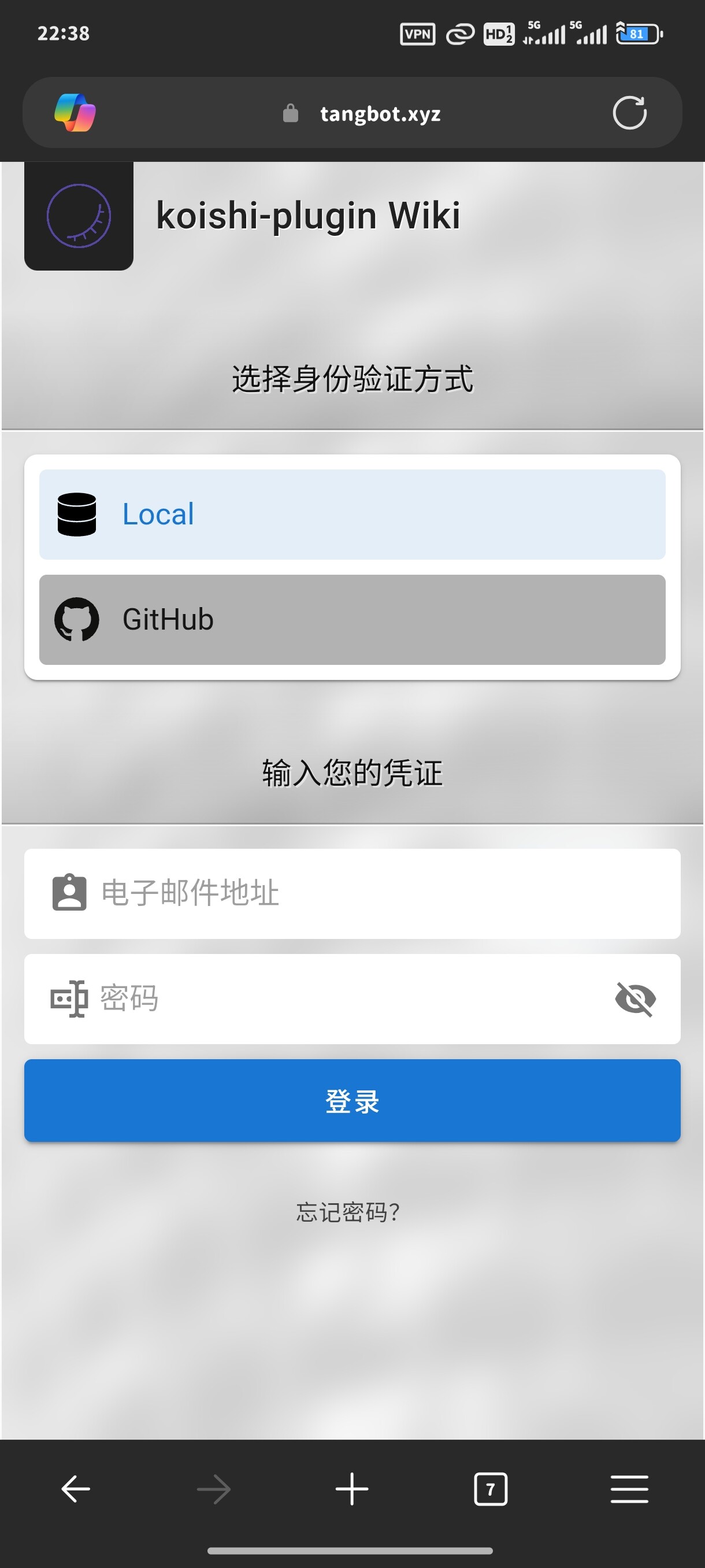Choose GitHub as the login method
705x1568 pixels.
coord(352,620)
